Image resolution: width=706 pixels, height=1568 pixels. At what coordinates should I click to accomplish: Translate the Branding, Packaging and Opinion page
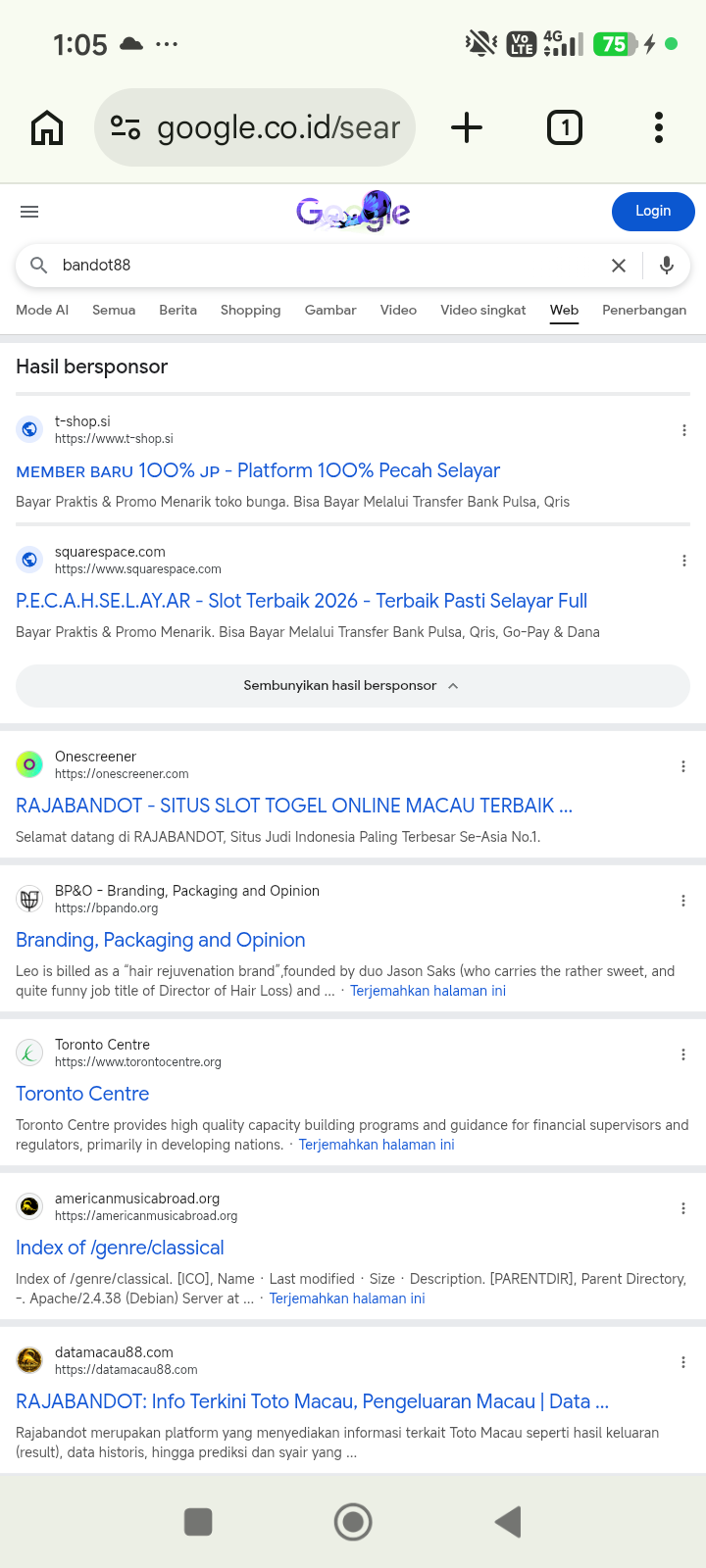click(428, 991)
